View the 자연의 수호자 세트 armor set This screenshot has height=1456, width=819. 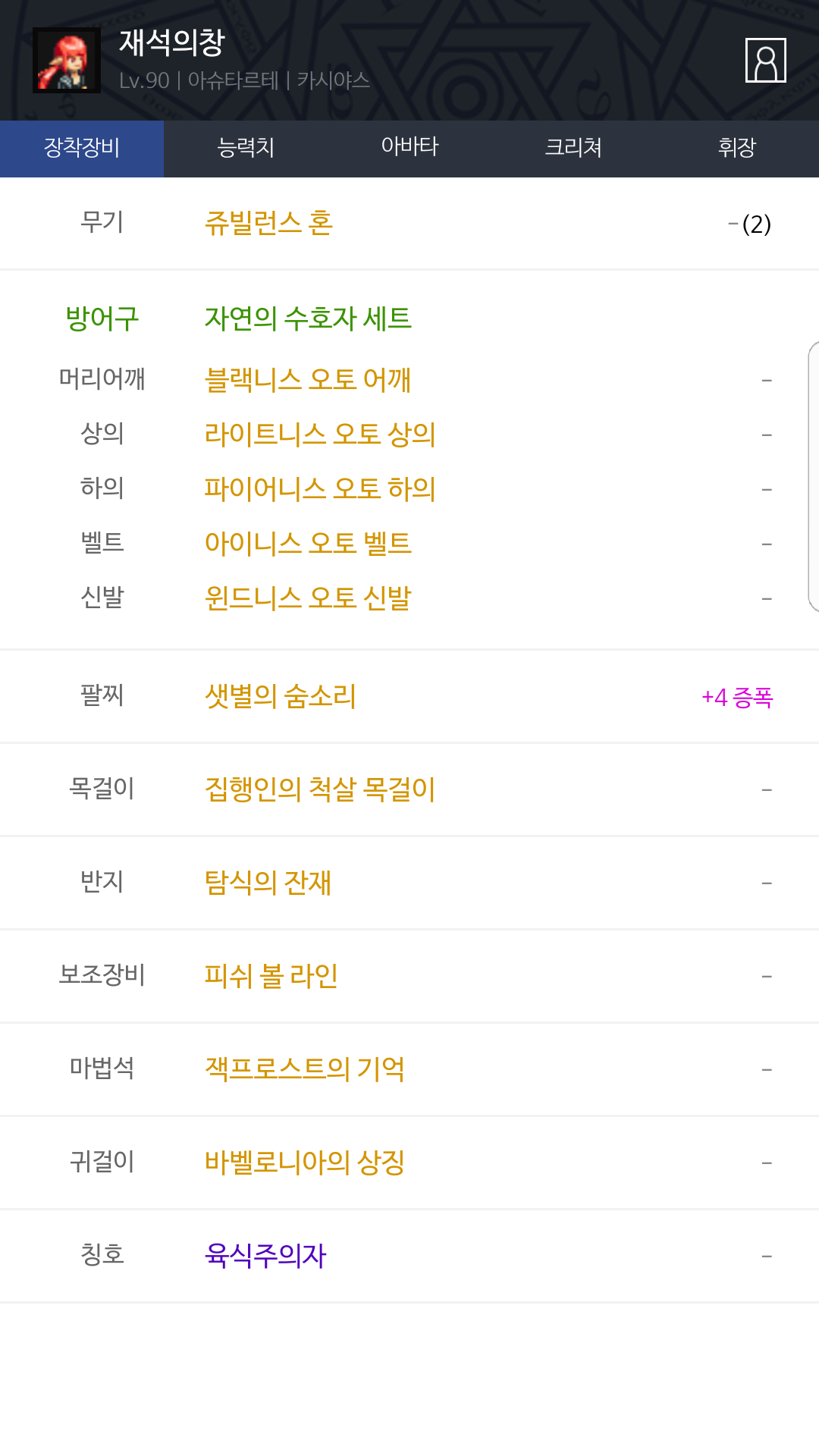(x=308, y=318)
